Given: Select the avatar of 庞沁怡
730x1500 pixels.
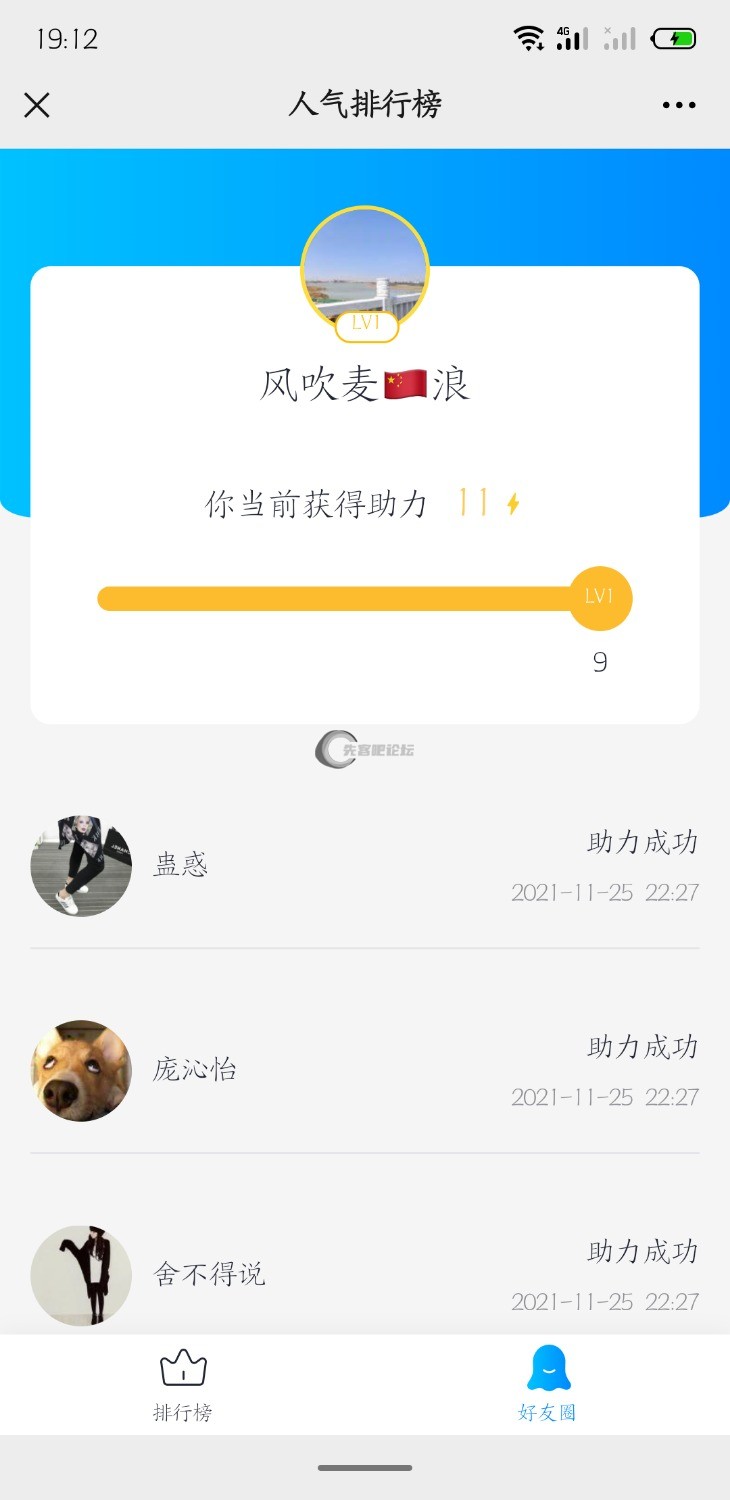Looking at the screenshot, I should [80, 1069].
